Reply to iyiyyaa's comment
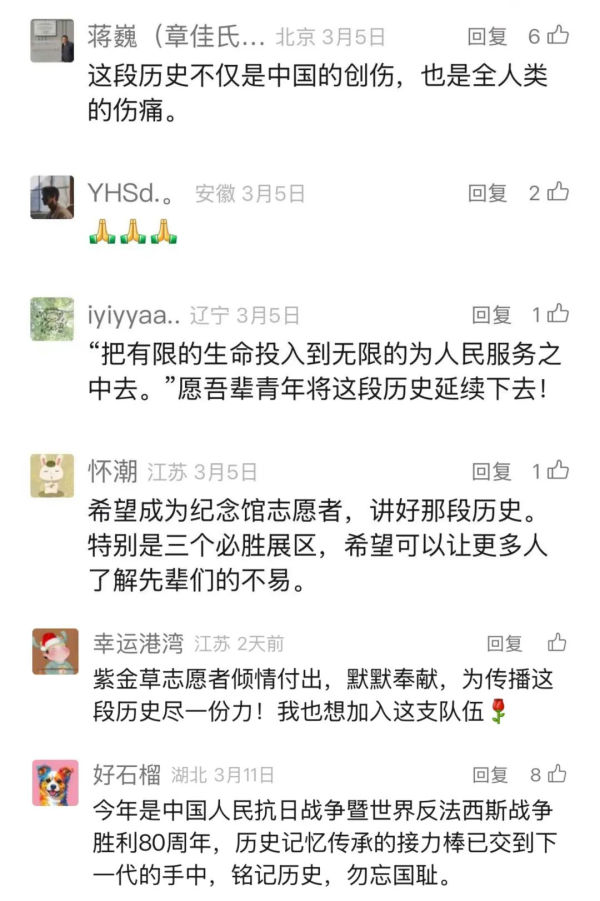The width and height of the screenshot is (600, 901). click(491, 315)
